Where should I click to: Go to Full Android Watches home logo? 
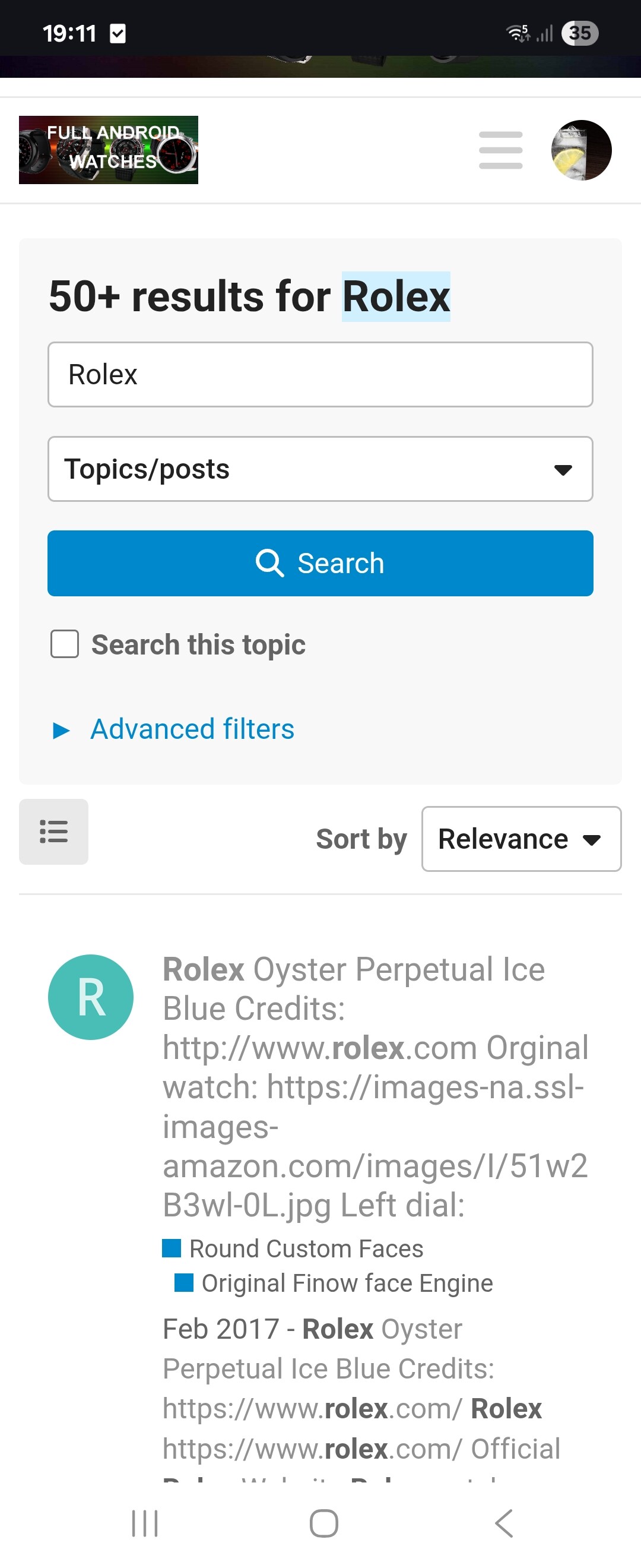108,150
